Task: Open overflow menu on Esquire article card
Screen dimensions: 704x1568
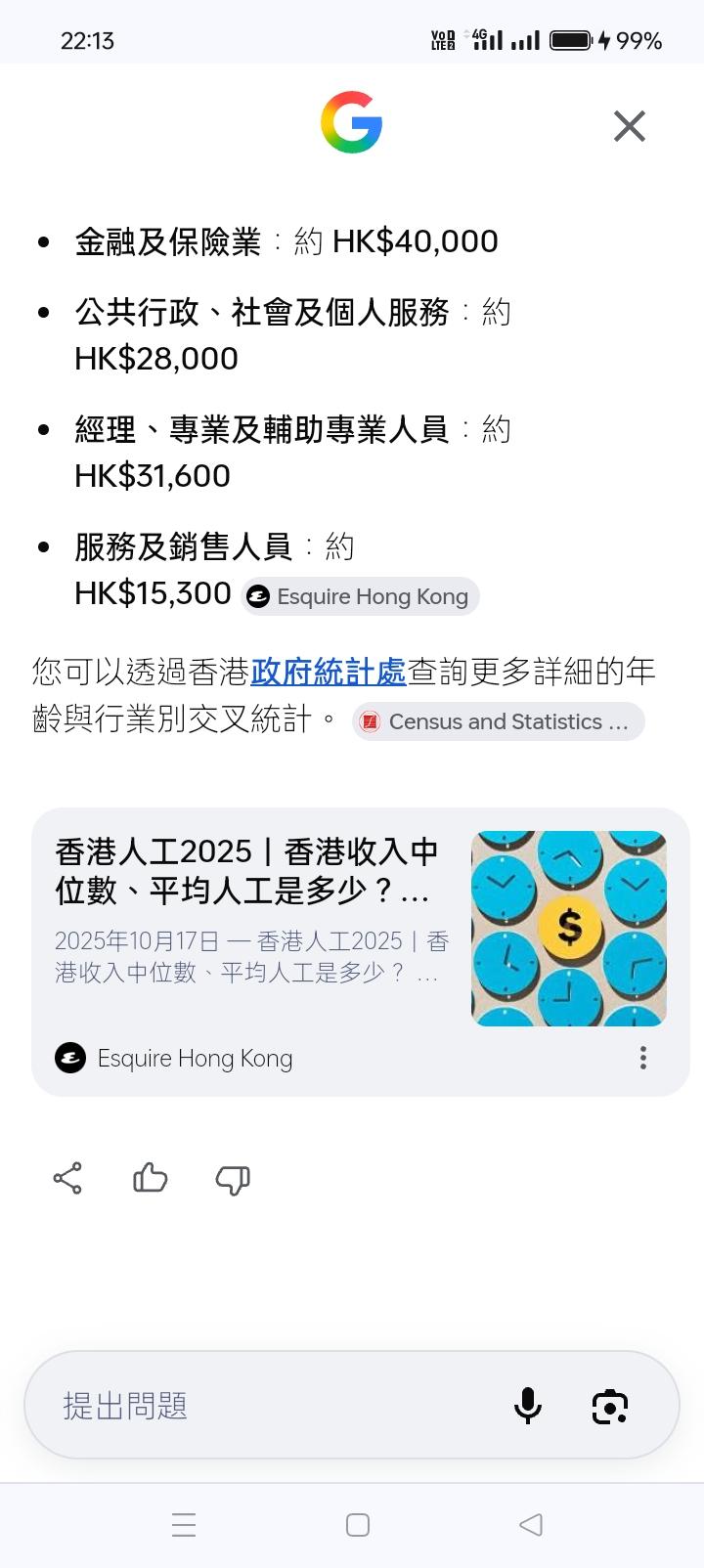Action: coord(643,1058)
